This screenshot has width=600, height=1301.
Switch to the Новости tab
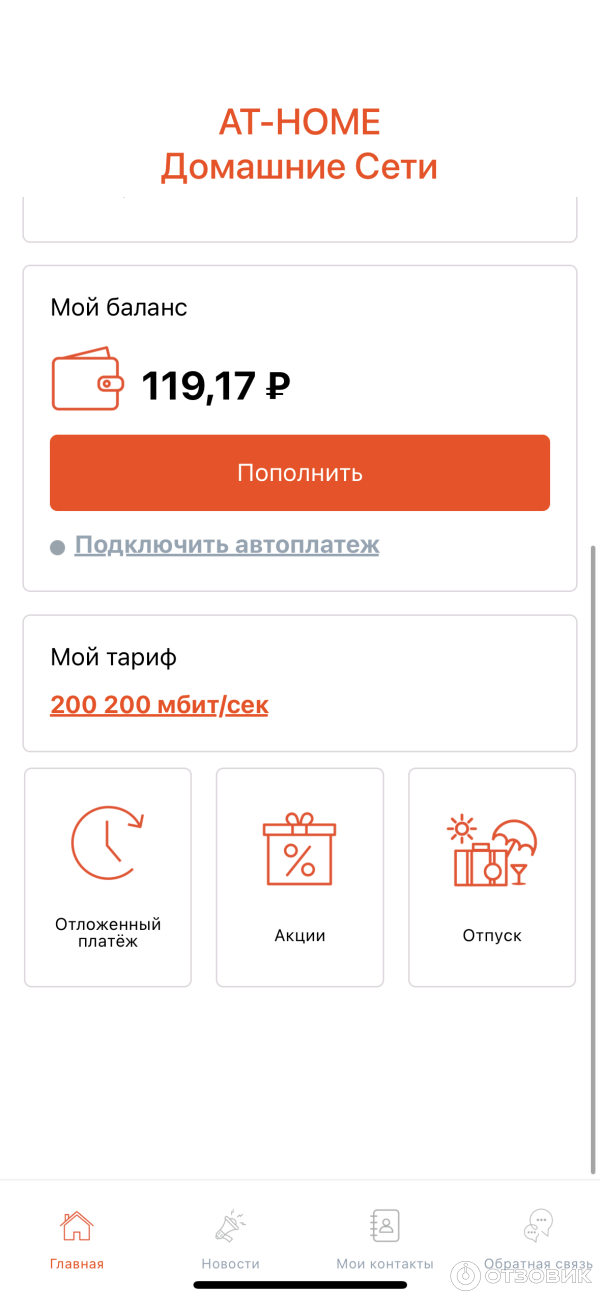click(x=230, y=1240)
